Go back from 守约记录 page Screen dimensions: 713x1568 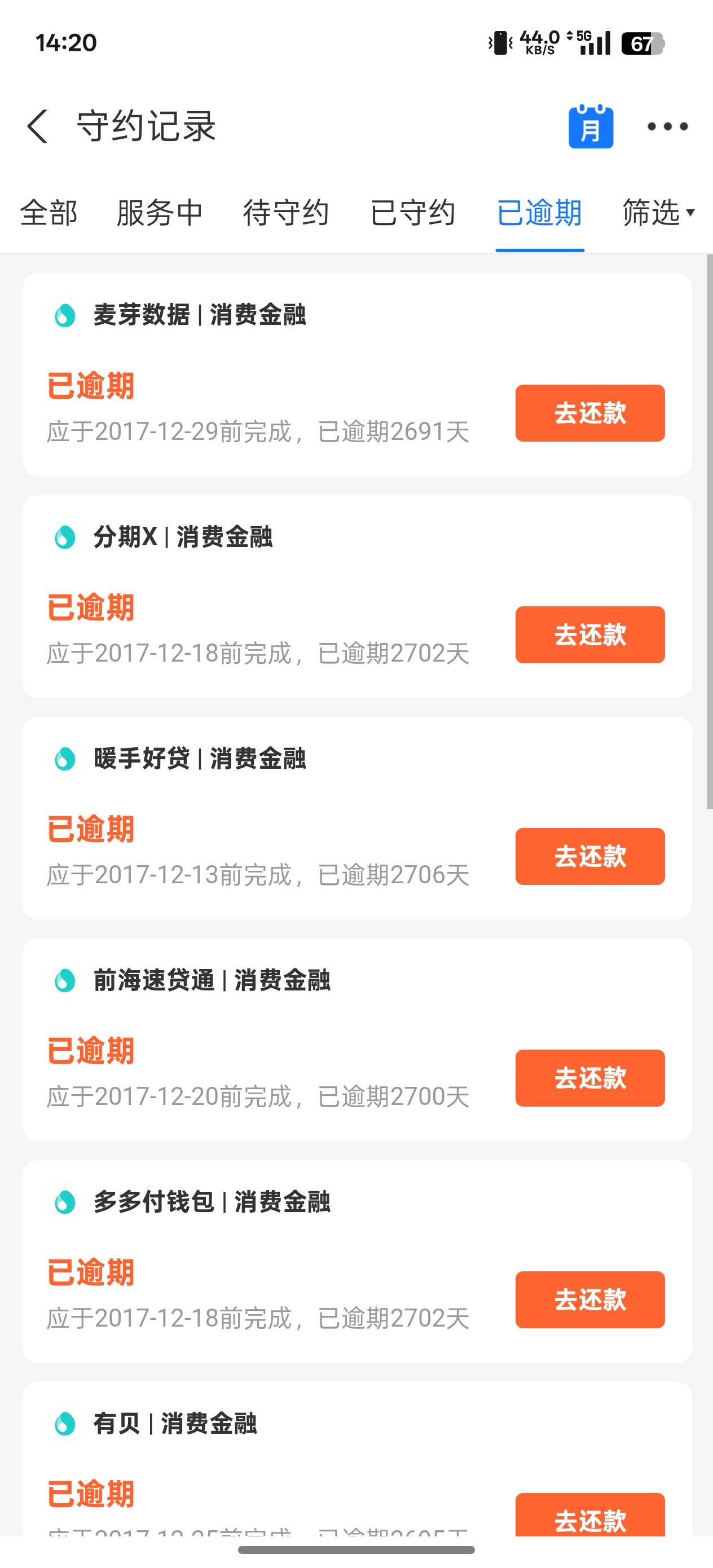[x=37, y=126]
